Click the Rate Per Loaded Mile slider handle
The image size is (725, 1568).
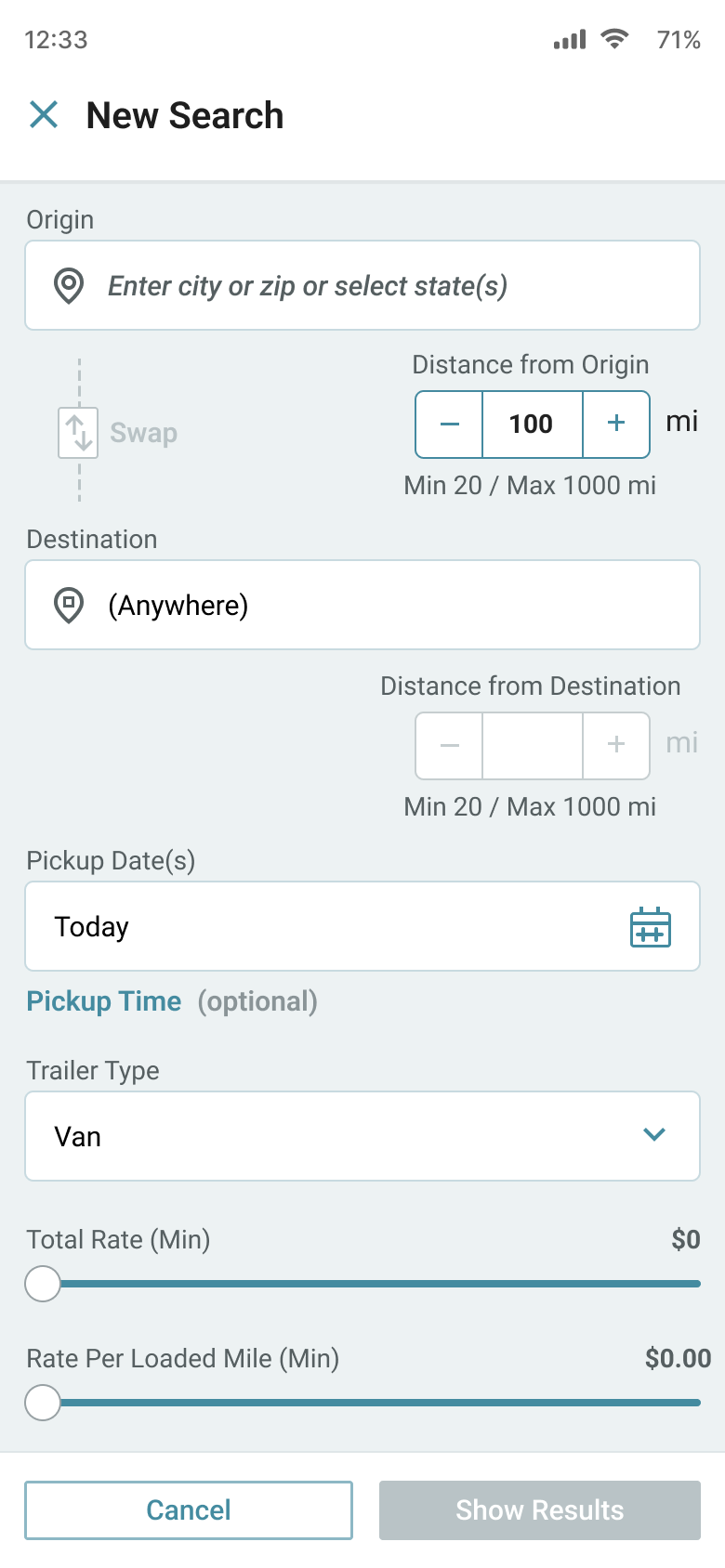click(x=42, y=1403)
